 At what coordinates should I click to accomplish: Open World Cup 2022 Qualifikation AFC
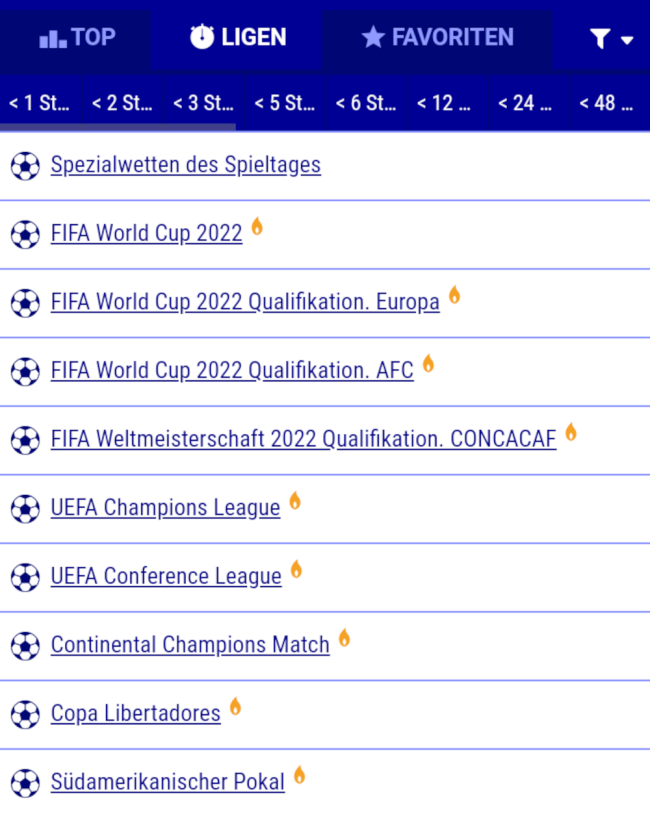click(x=232, y=371)
